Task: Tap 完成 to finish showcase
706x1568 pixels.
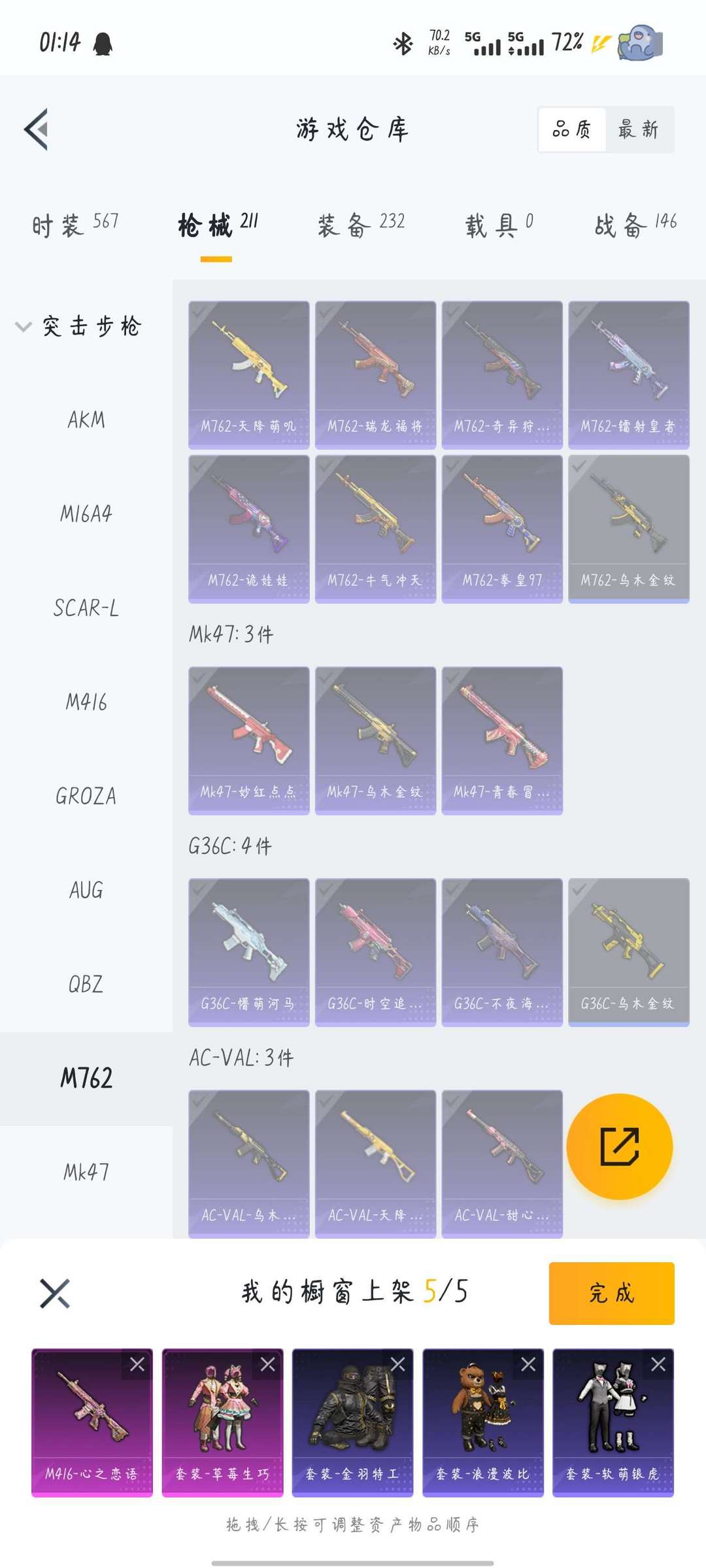Action: [x=611, y=1293]
